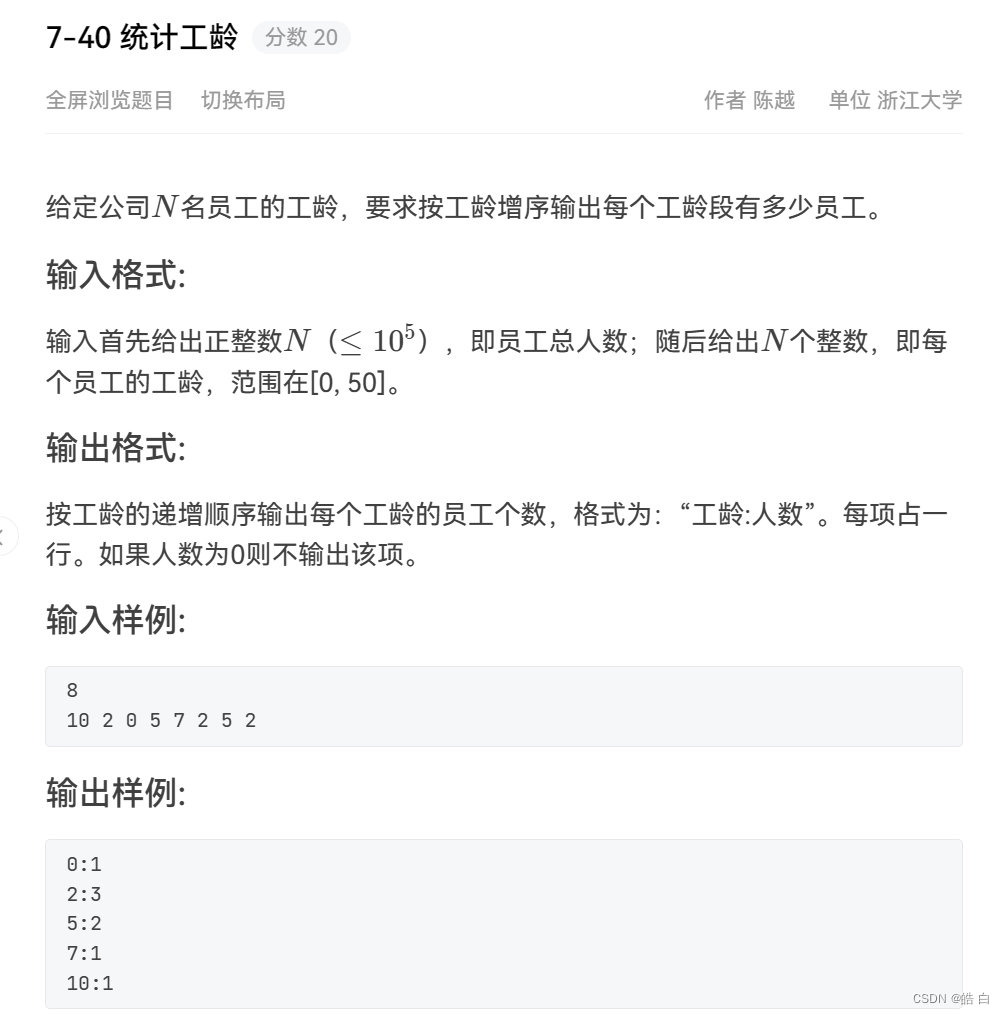
Task: Open unit link 浙江大学
Action: (x=918, y=100)
